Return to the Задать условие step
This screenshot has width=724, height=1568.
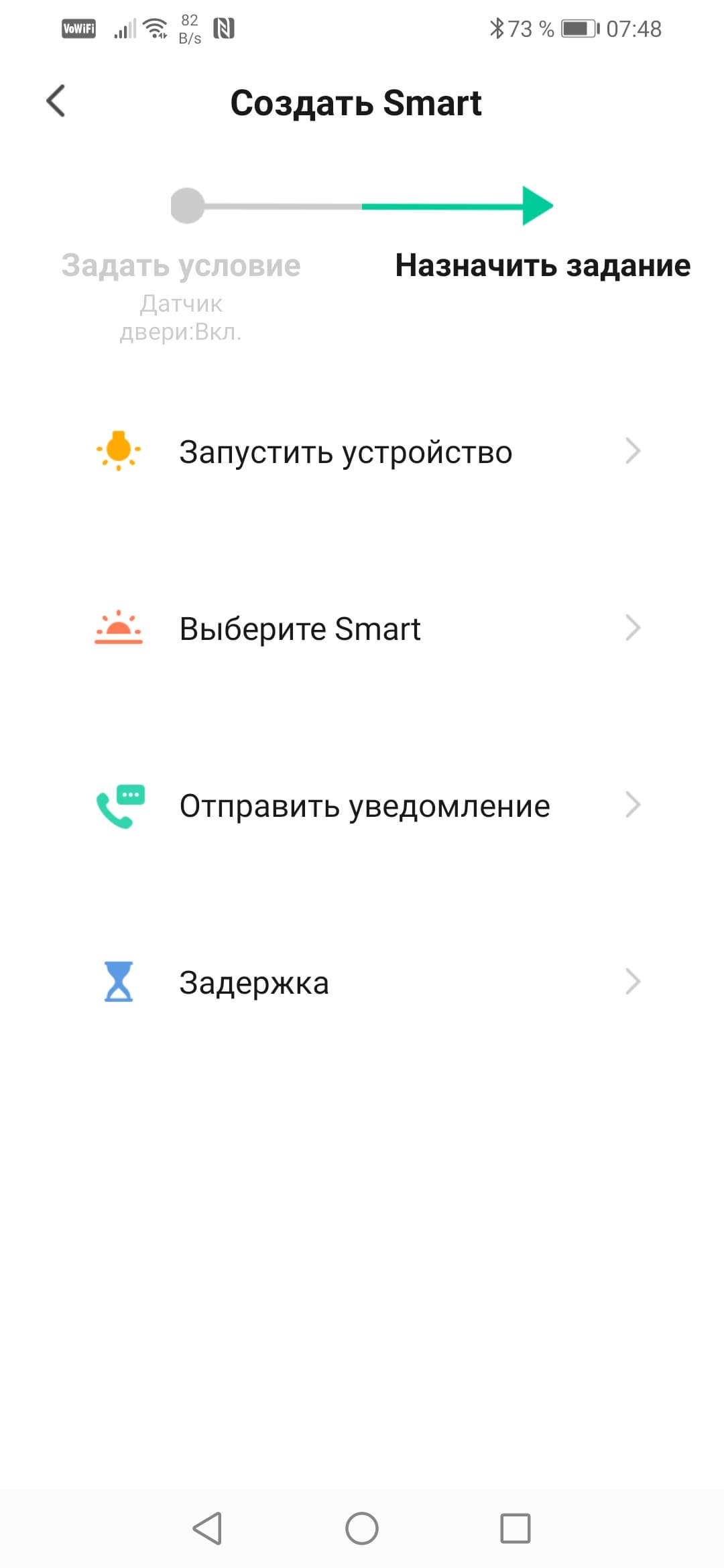tap(181, 266)
